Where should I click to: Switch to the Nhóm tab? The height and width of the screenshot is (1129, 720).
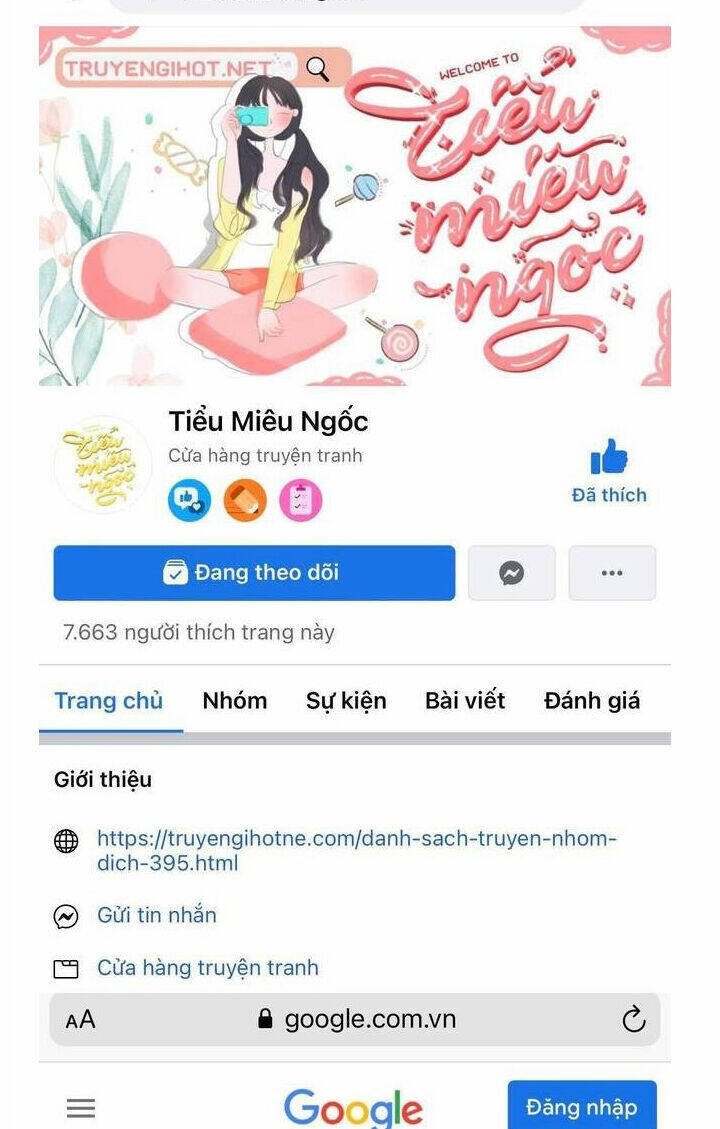click(235, 701)
